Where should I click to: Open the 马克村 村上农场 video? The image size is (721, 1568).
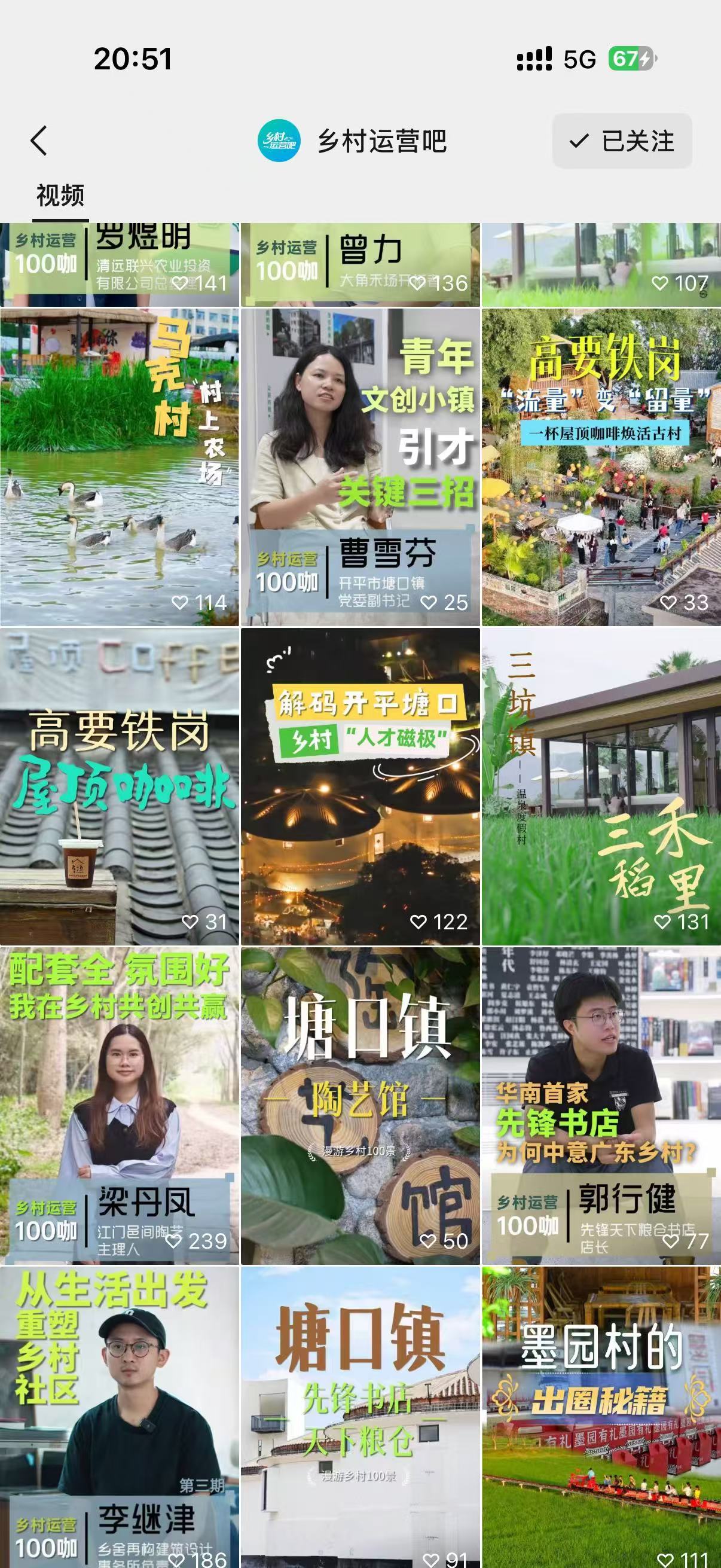(119, 467)
